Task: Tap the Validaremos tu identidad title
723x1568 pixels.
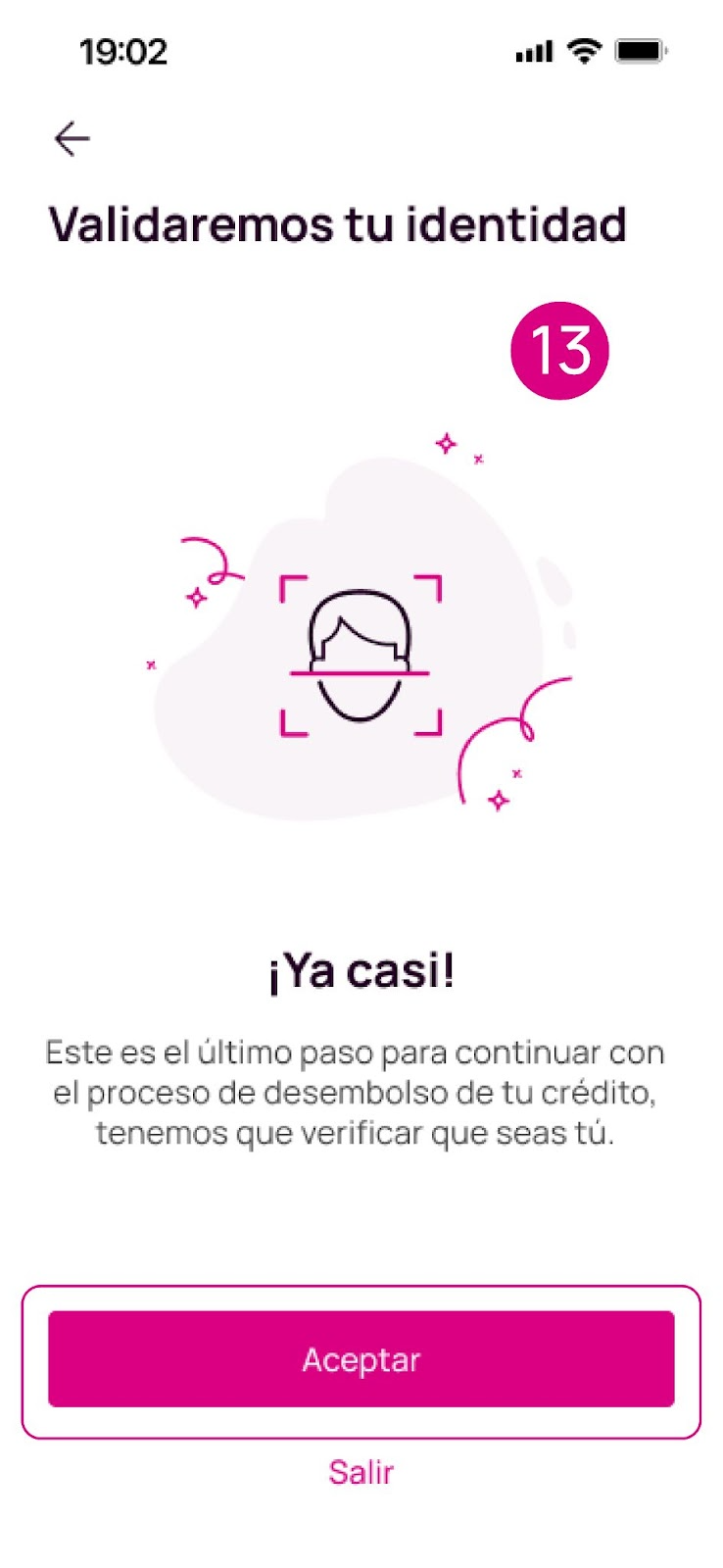Action: coord(339,223)
